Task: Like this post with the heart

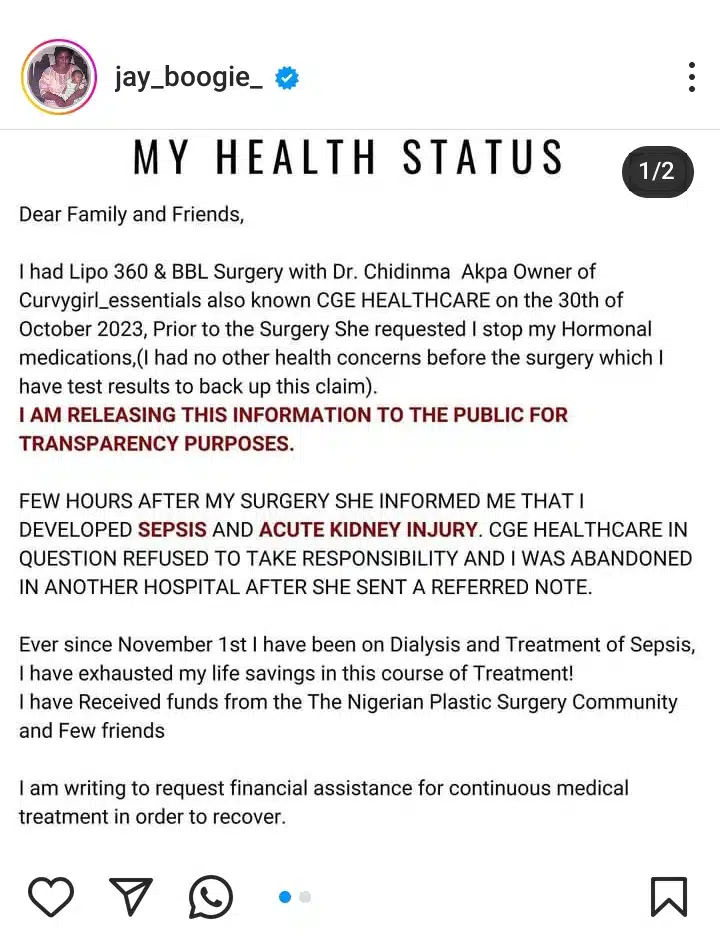Action: click(51, 896)
